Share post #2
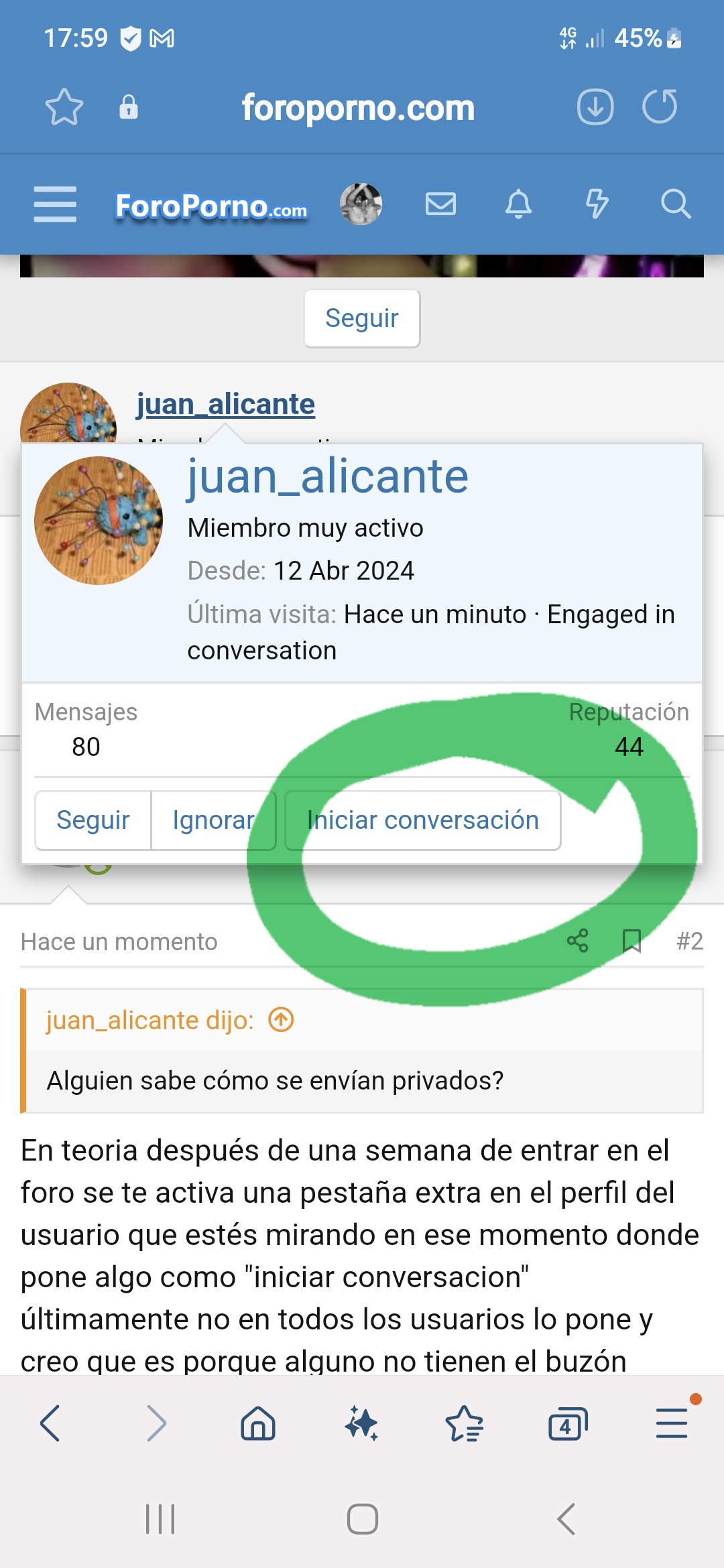Screen dimensions: 724x1568 coord(577,941)
